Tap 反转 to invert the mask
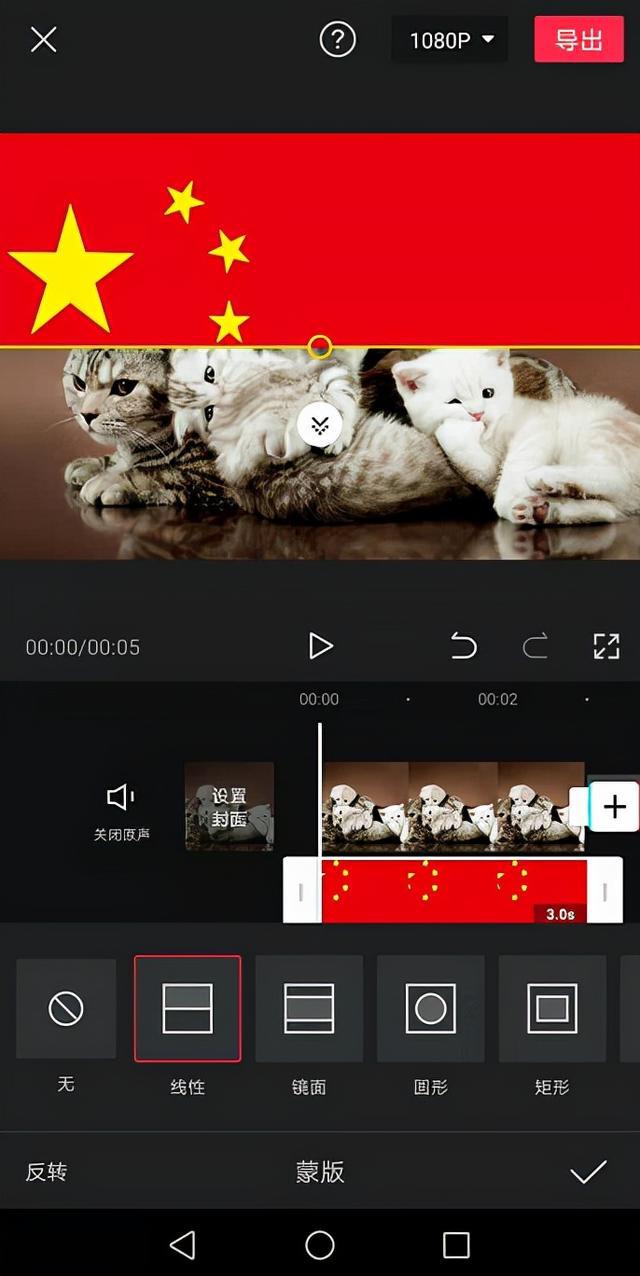Image resolution: width=640 pixels, height=1276 pixels. (x=46, y=1172)
